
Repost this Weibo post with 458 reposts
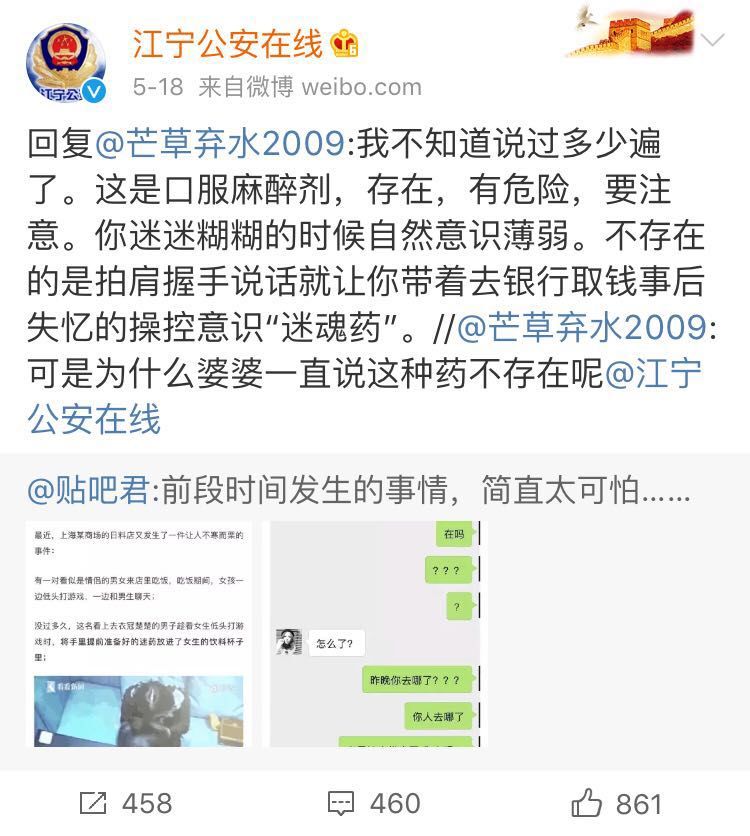(124, 802)
